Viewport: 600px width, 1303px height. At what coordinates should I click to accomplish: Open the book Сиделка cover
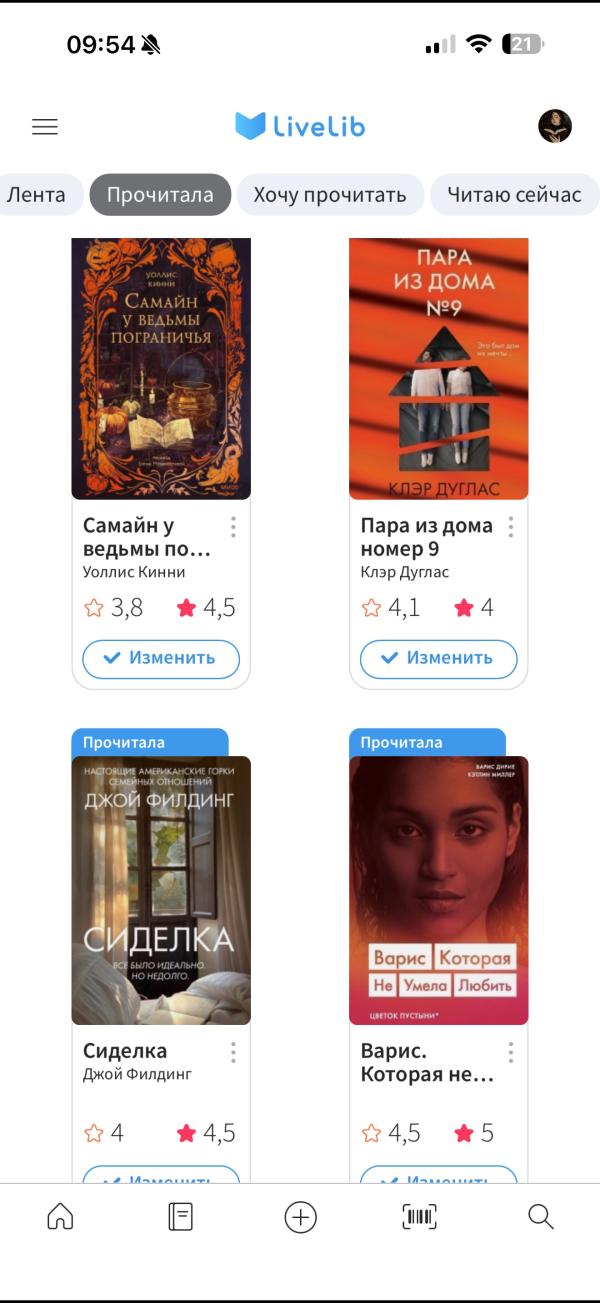click(161, 890)
